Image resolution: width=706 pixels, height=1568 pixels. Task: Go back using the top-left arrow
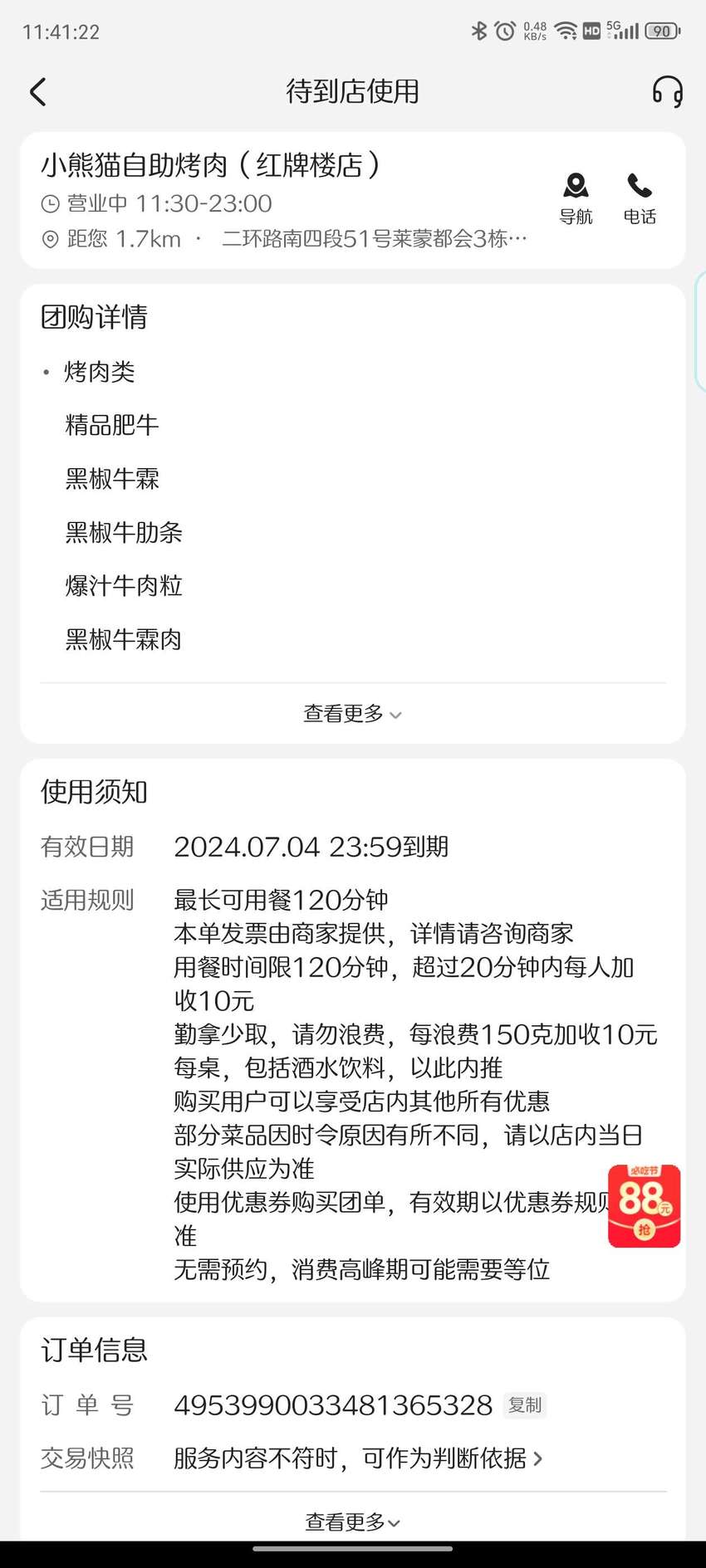coord(37,91)
